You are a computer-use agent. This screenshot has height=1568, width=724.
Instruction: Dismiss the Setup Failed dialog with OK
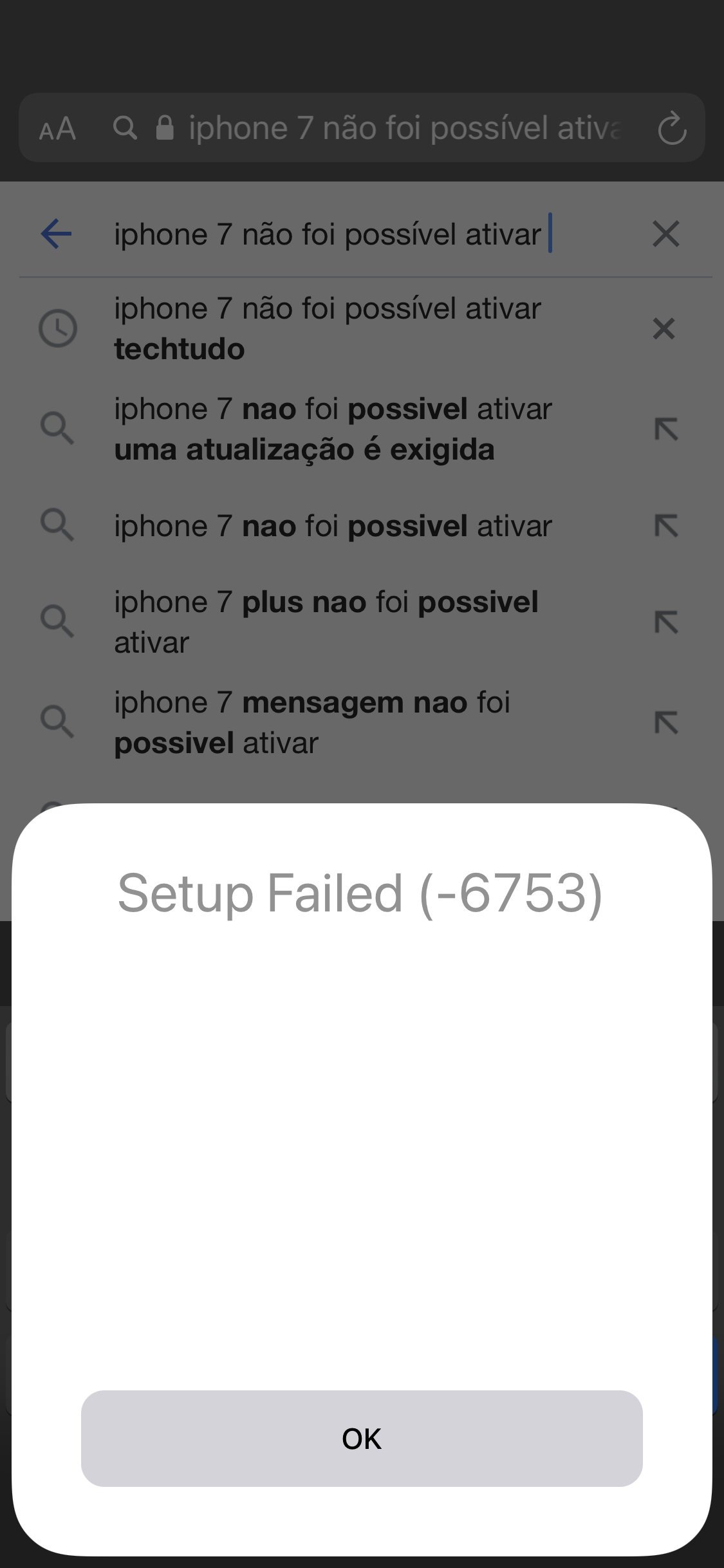coord(362,1439)
